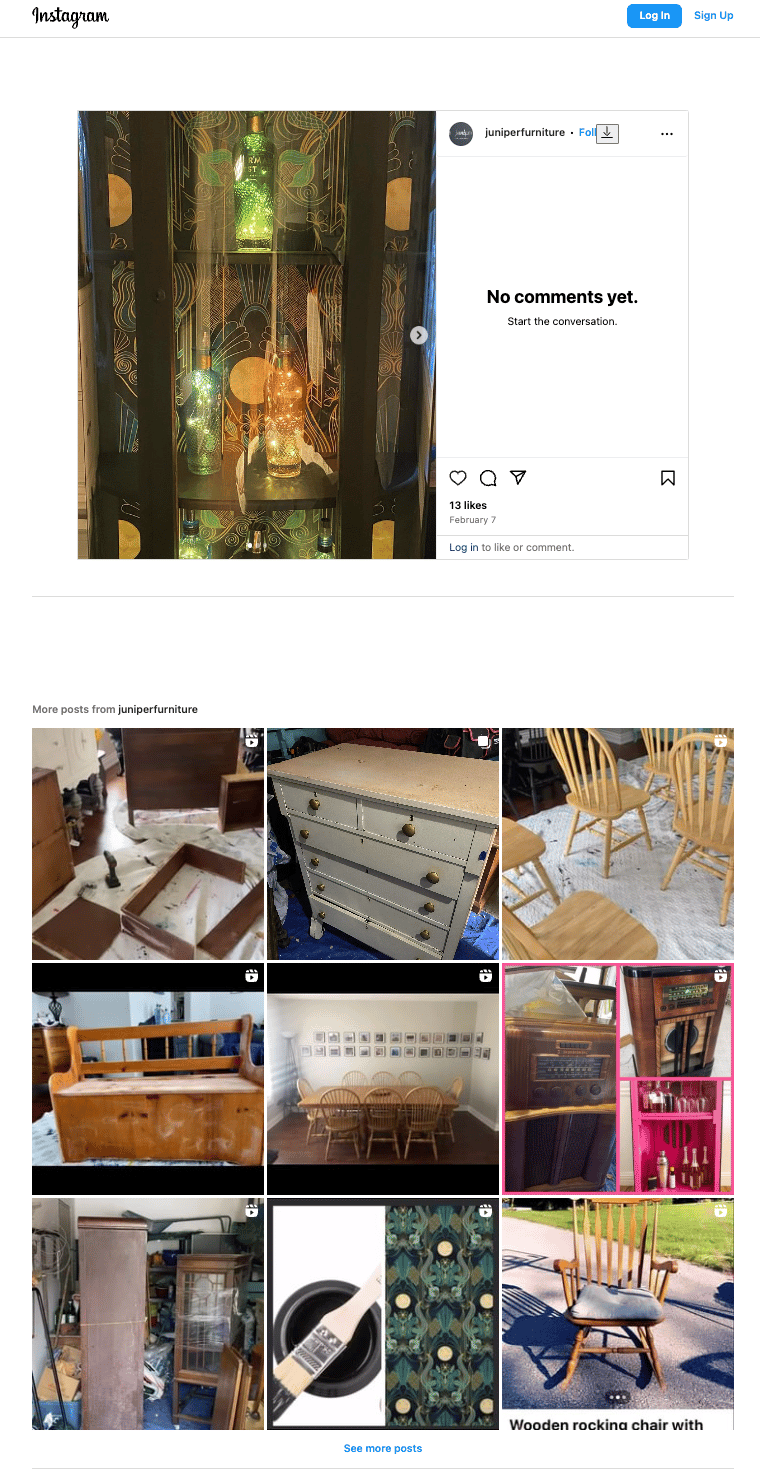Open the dining table with chairs reel
The width and height of the screenshot is (760, 1474).
click(x=382, y=1079)
